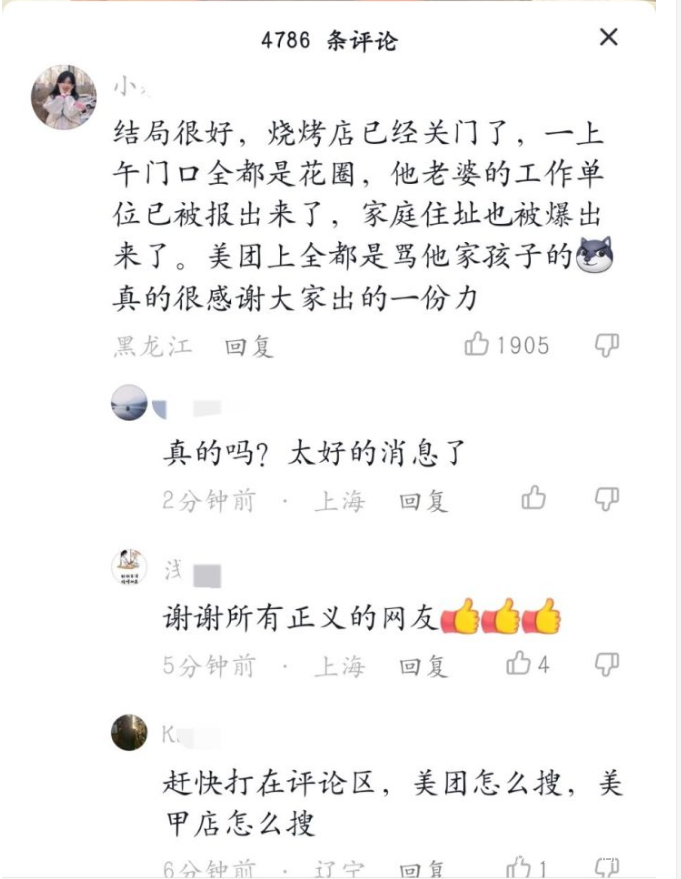681x879 pixels.
Task: Open avatar of the 谢谢所有正义的网友 commenter
Action: coord(129,567)
